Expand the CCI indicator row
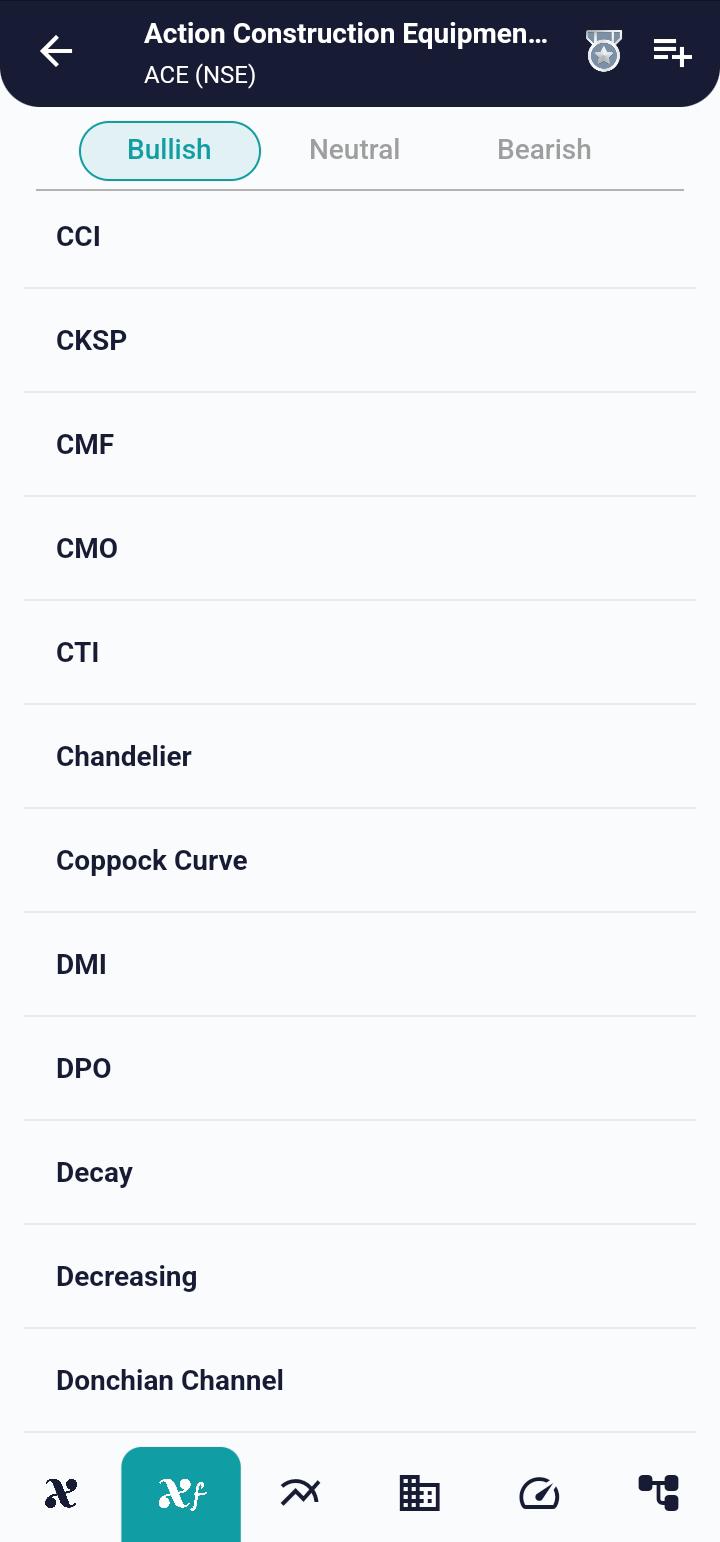Screen dimensions: 720x1542 coord(360,236)
